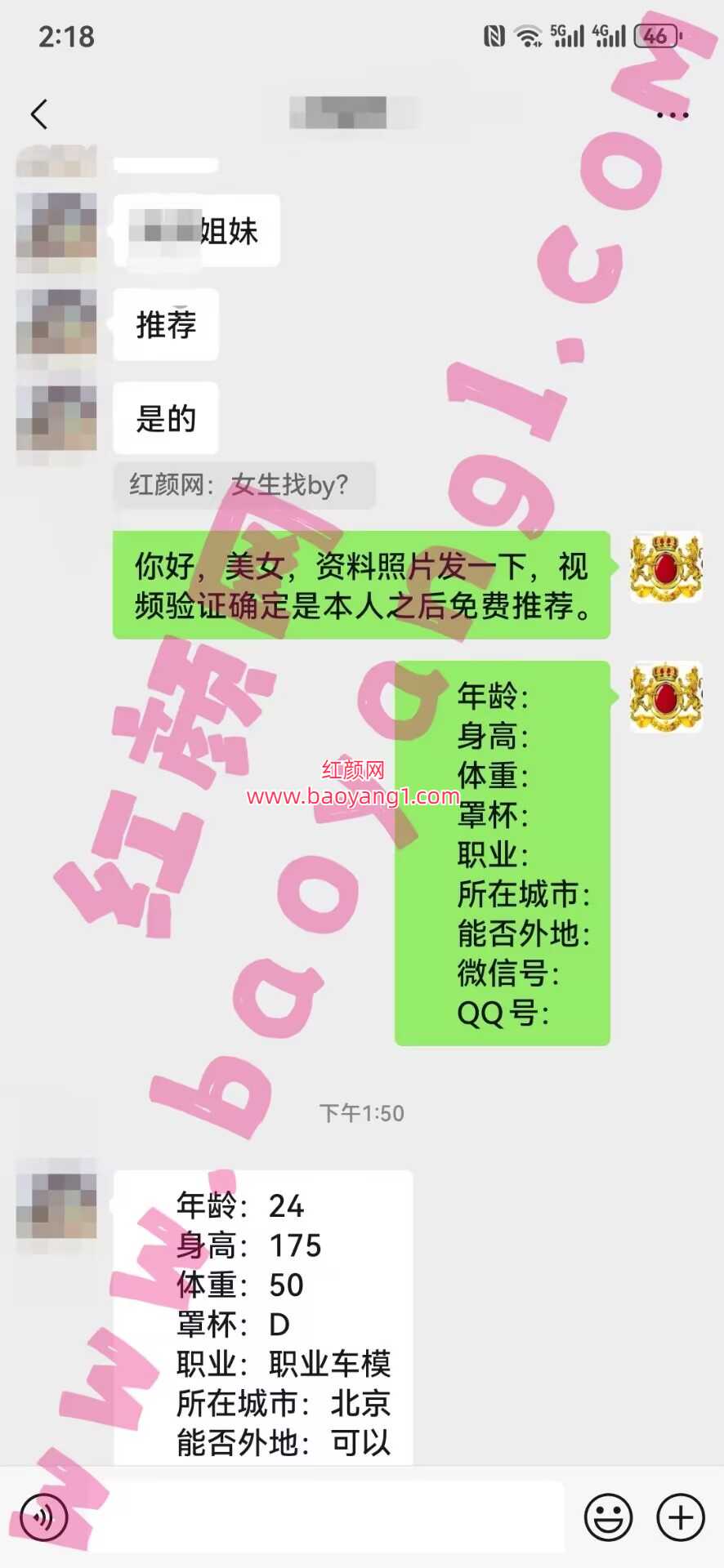Screen dimensions: 724x1568
Task: Switch to voice message input
Action: (x=43, y=1517)
